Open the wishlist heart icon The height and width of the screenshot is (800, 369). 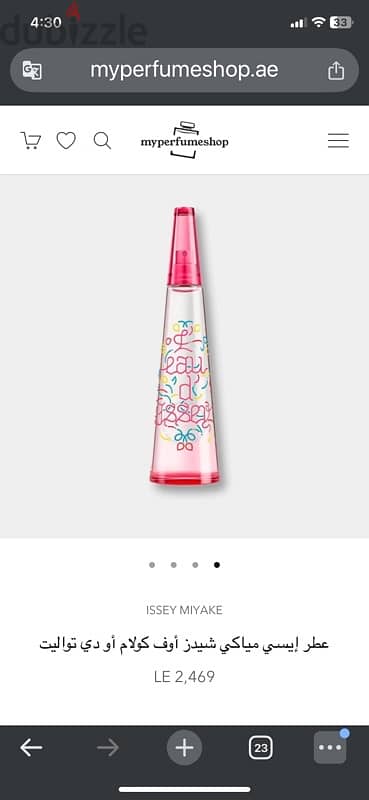(66, 140)
